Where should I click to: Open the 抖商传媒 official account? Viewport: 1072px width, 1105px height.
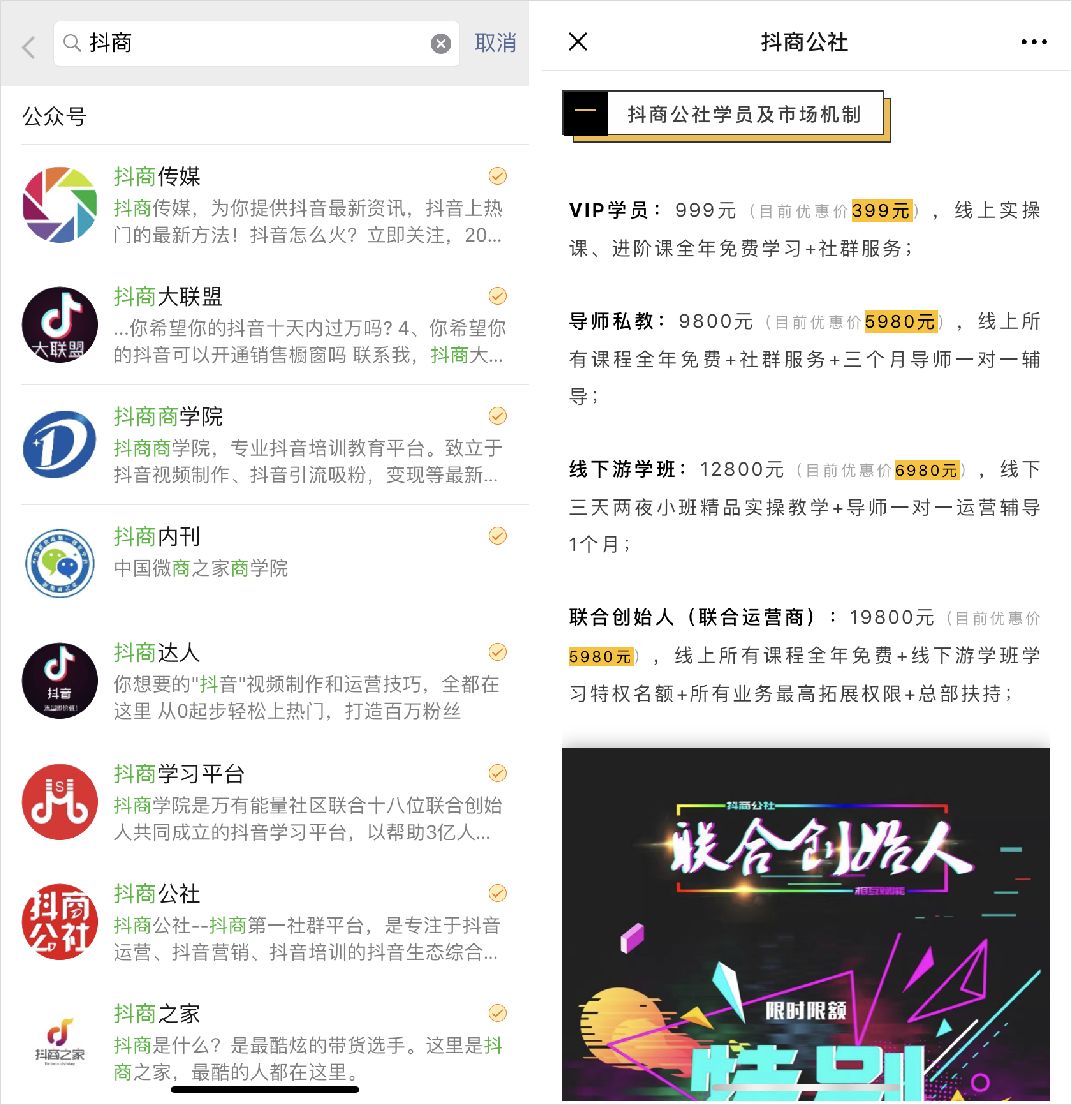coord(265,205)
